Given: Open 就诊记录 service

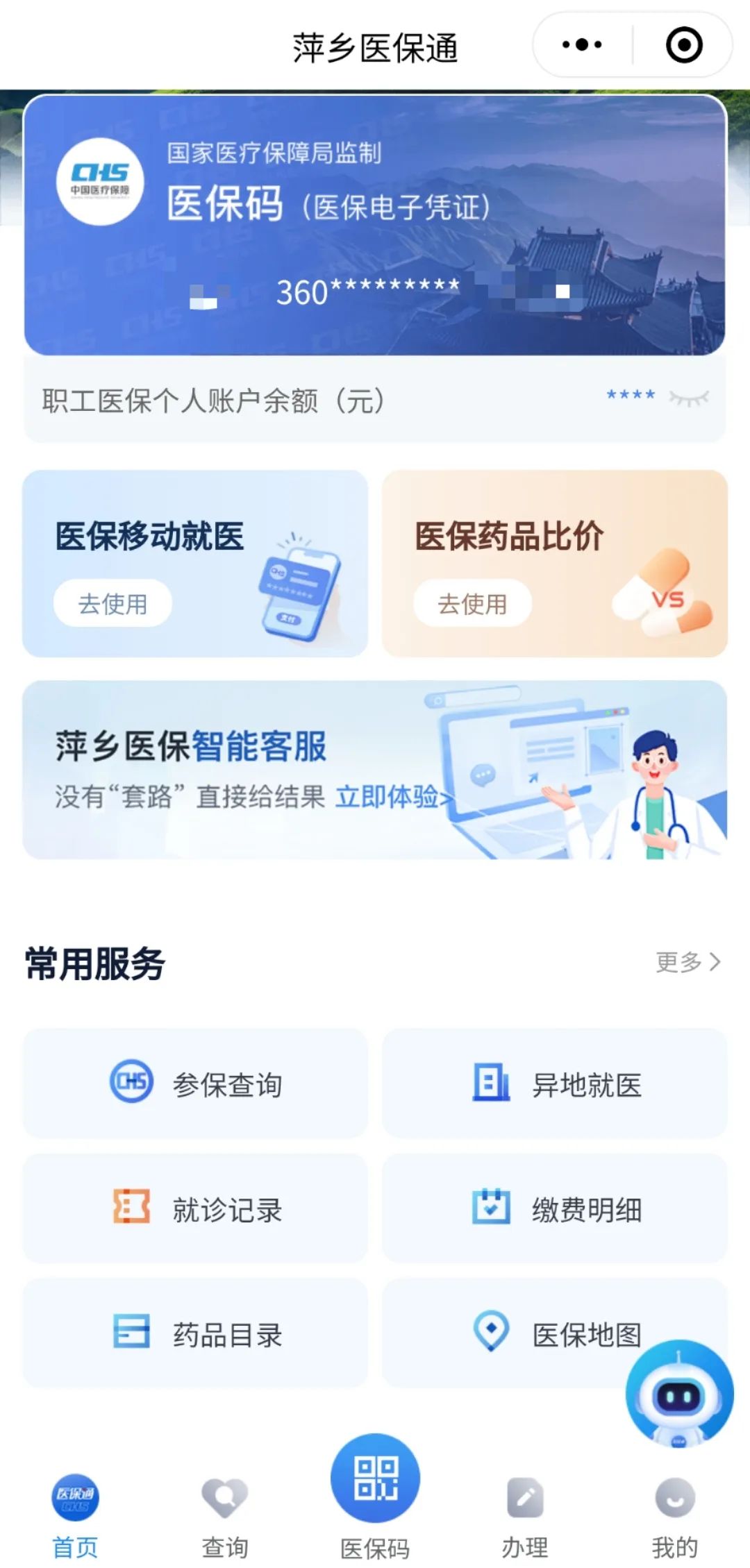Looking at the screenshot, I should pos(195,1208).
